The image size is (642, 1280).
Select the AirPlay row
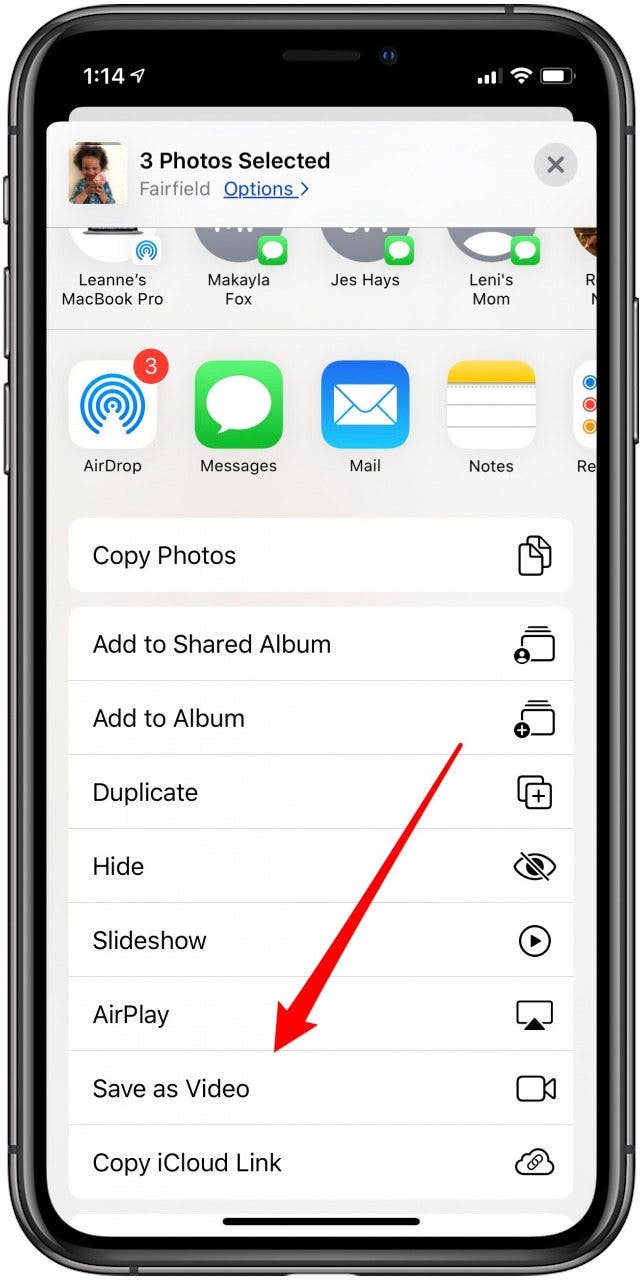[321, 1014]
